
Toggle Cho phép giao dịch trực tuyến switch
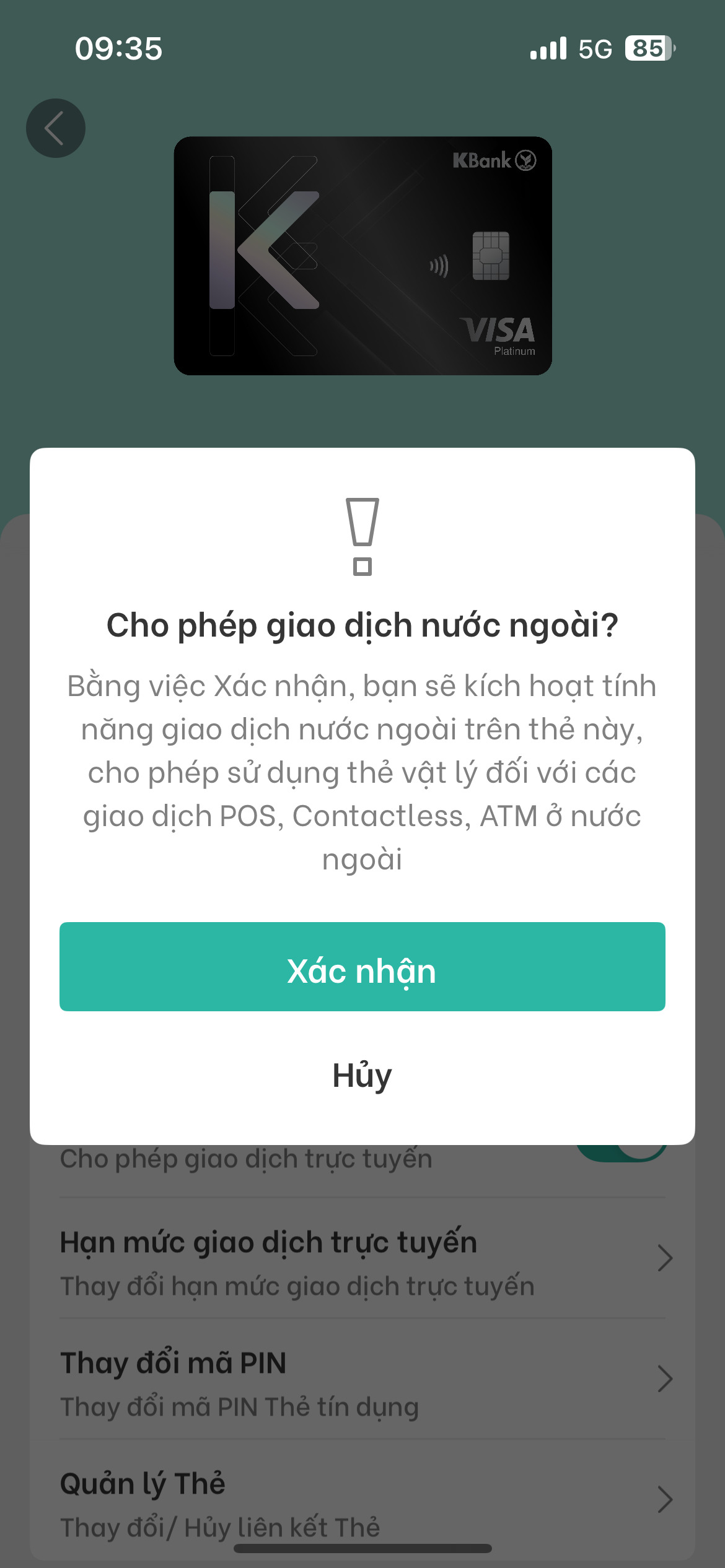pyautogui.click(x=623, y=1153)
